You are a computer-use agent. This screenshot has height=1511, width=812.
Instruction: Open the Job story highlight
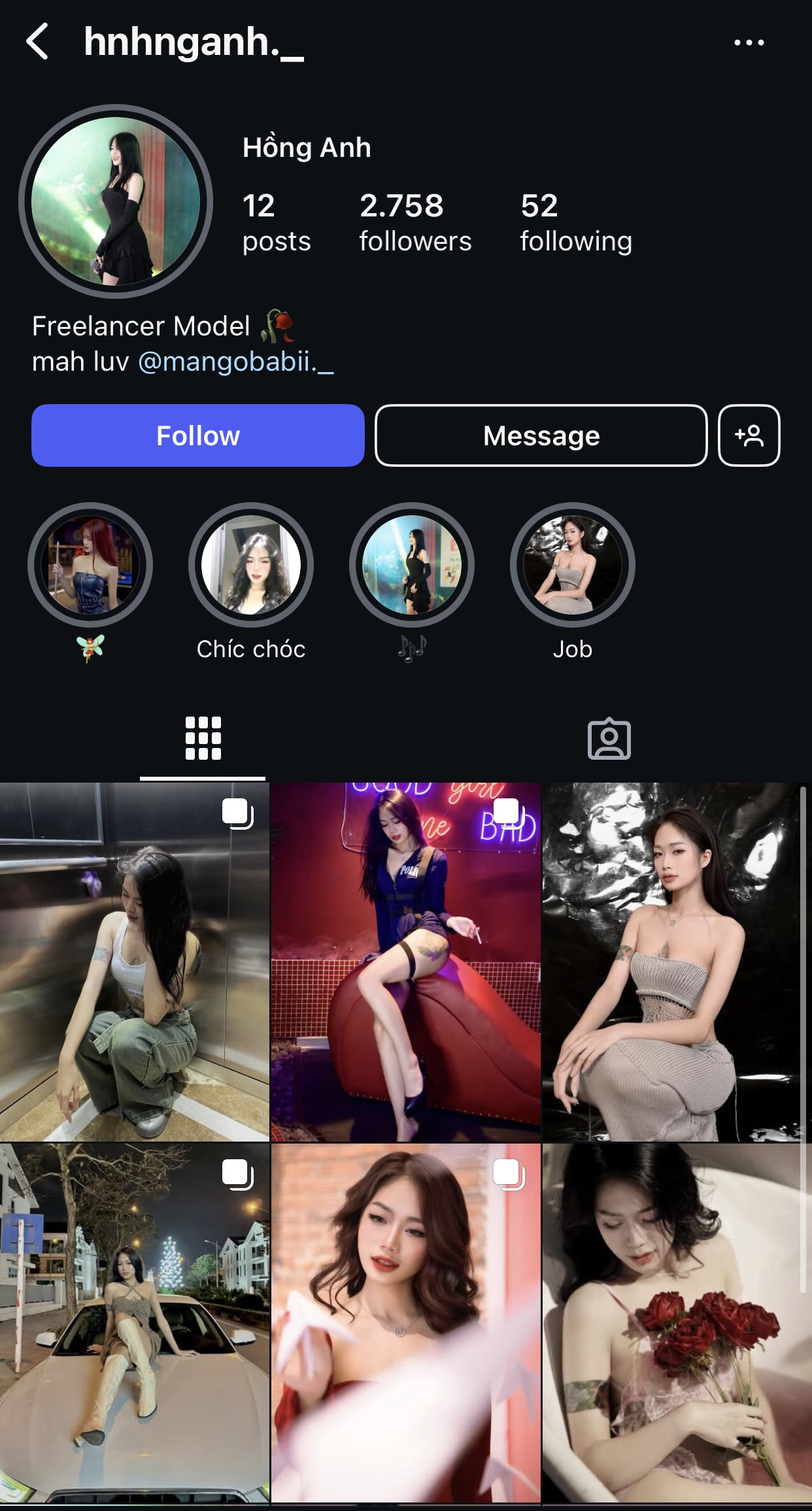click(x=573, y=565)
